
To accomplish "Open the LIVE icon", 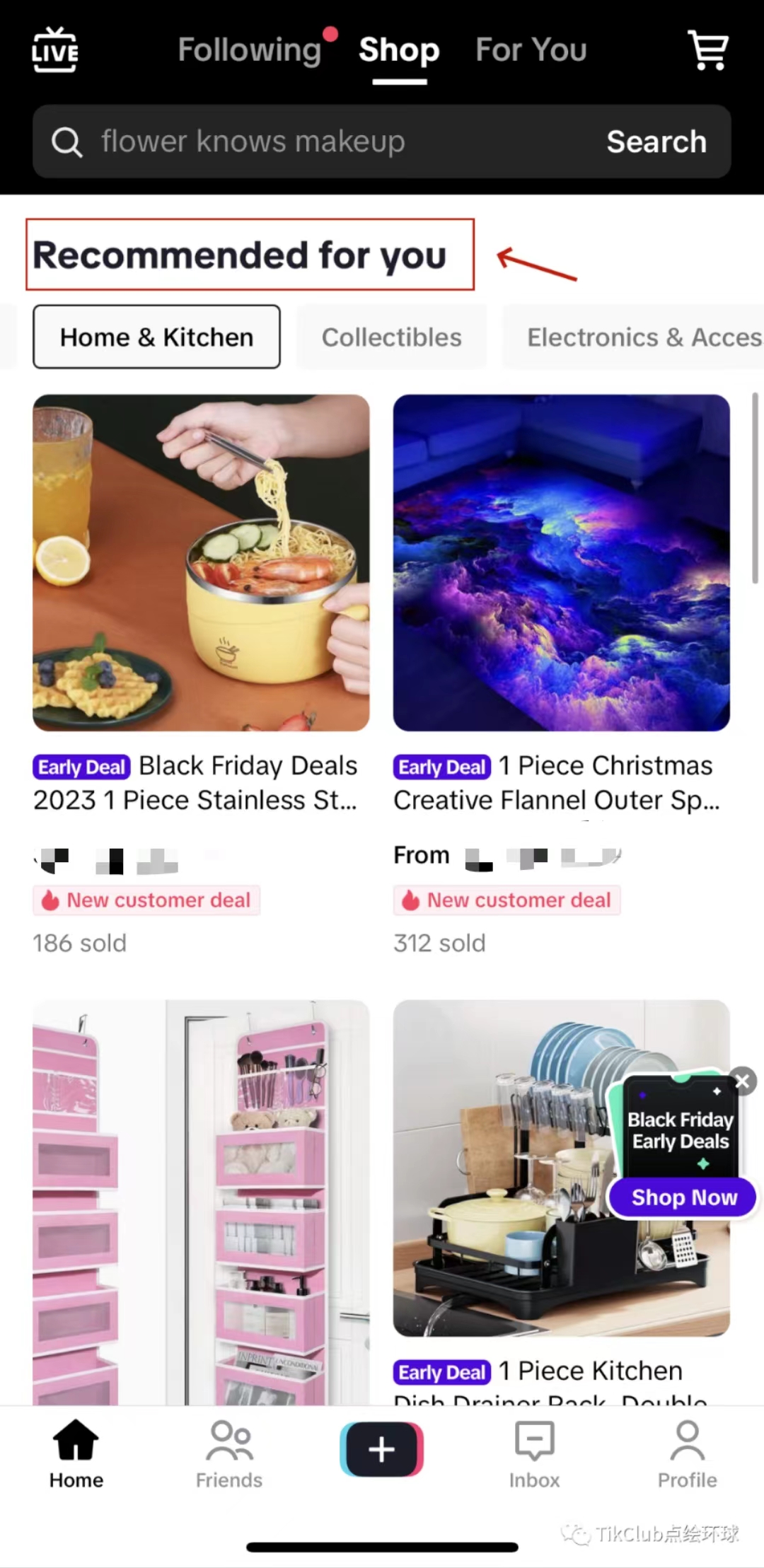I will (x=55, y=50).
